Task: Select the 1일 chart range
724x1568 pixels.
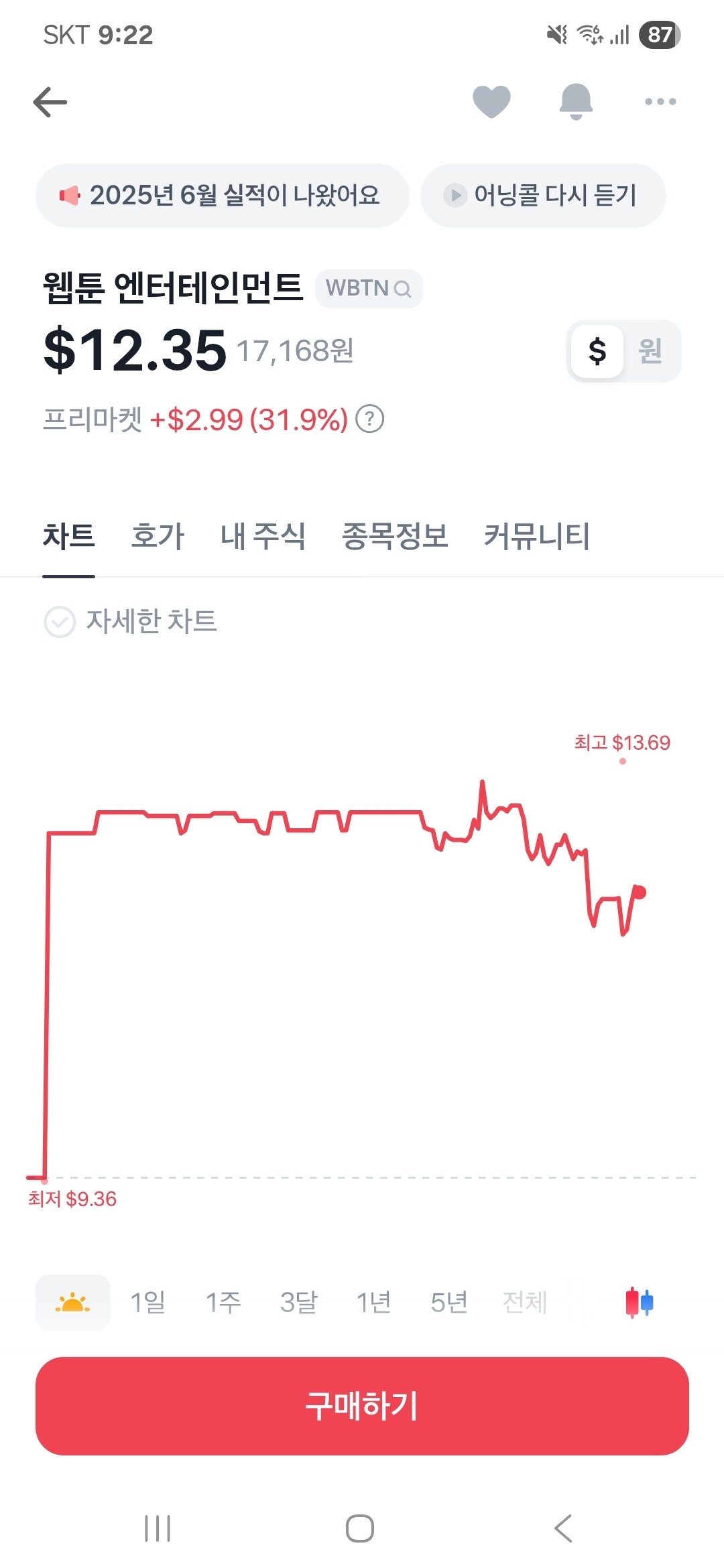Action: tap(147, 1302)
